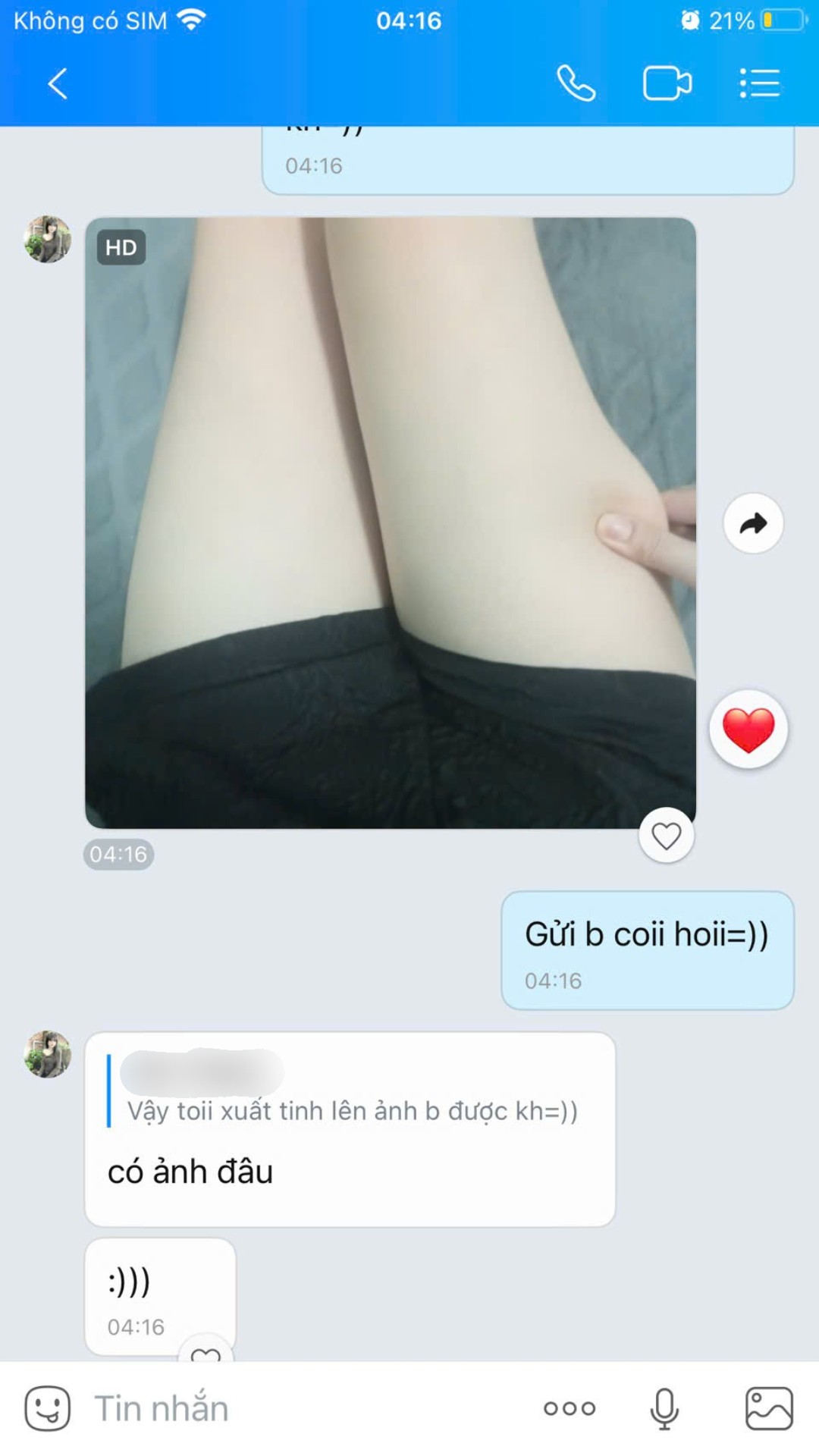Open the image gallery picker
819x1456 pixels.
pyautogui.click(x=769, y=1409)
